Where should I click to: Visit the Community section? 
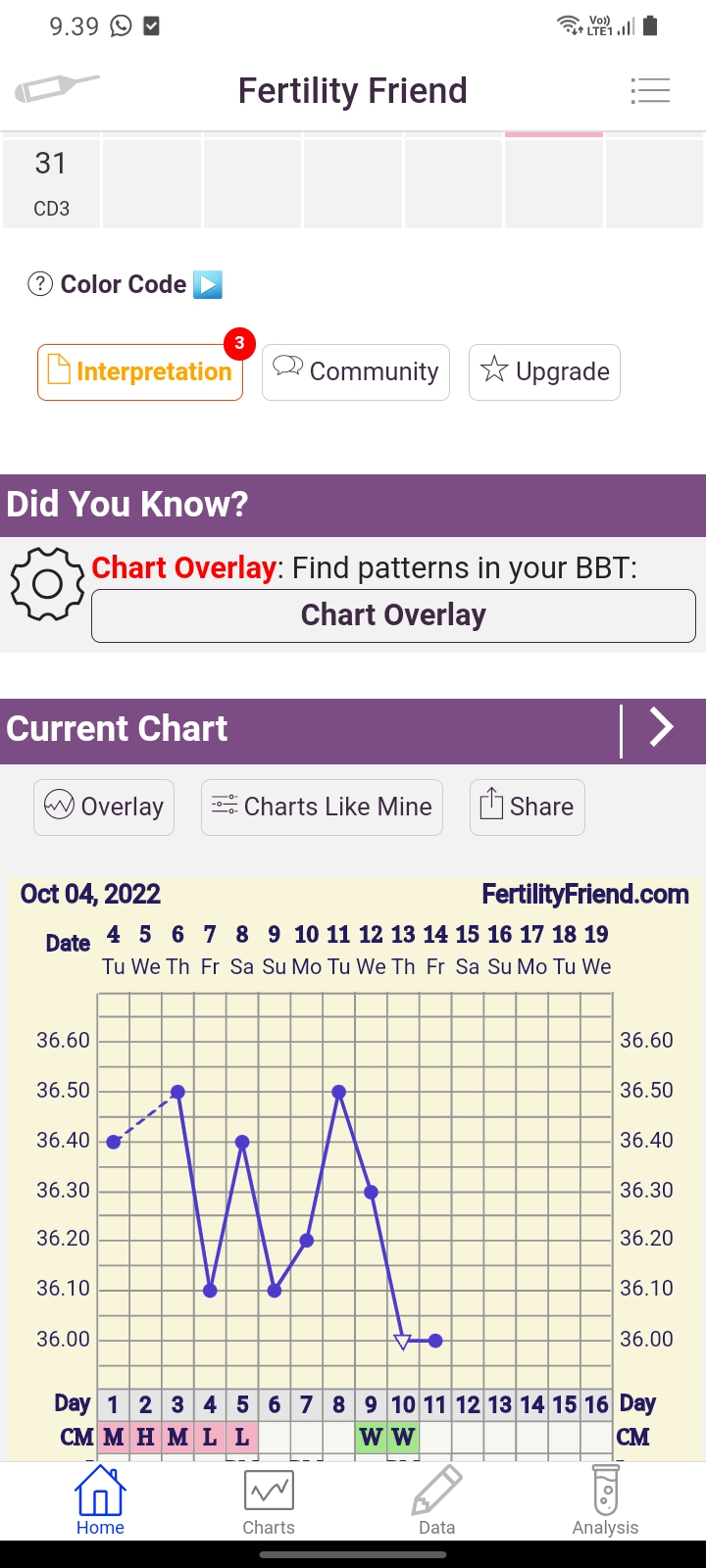(356, 372)
